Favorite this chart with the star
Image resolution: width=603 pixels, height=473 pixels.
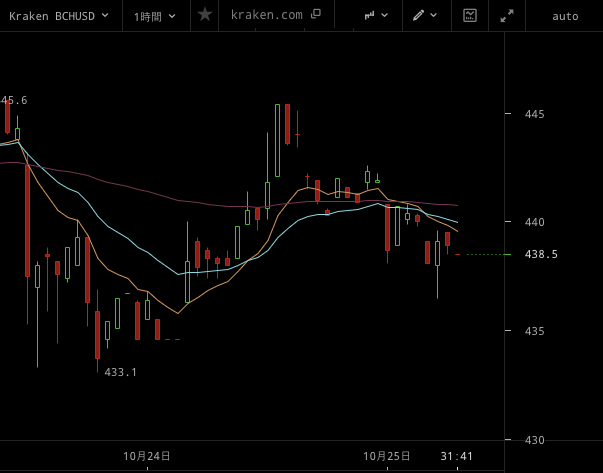click(205, 15)
